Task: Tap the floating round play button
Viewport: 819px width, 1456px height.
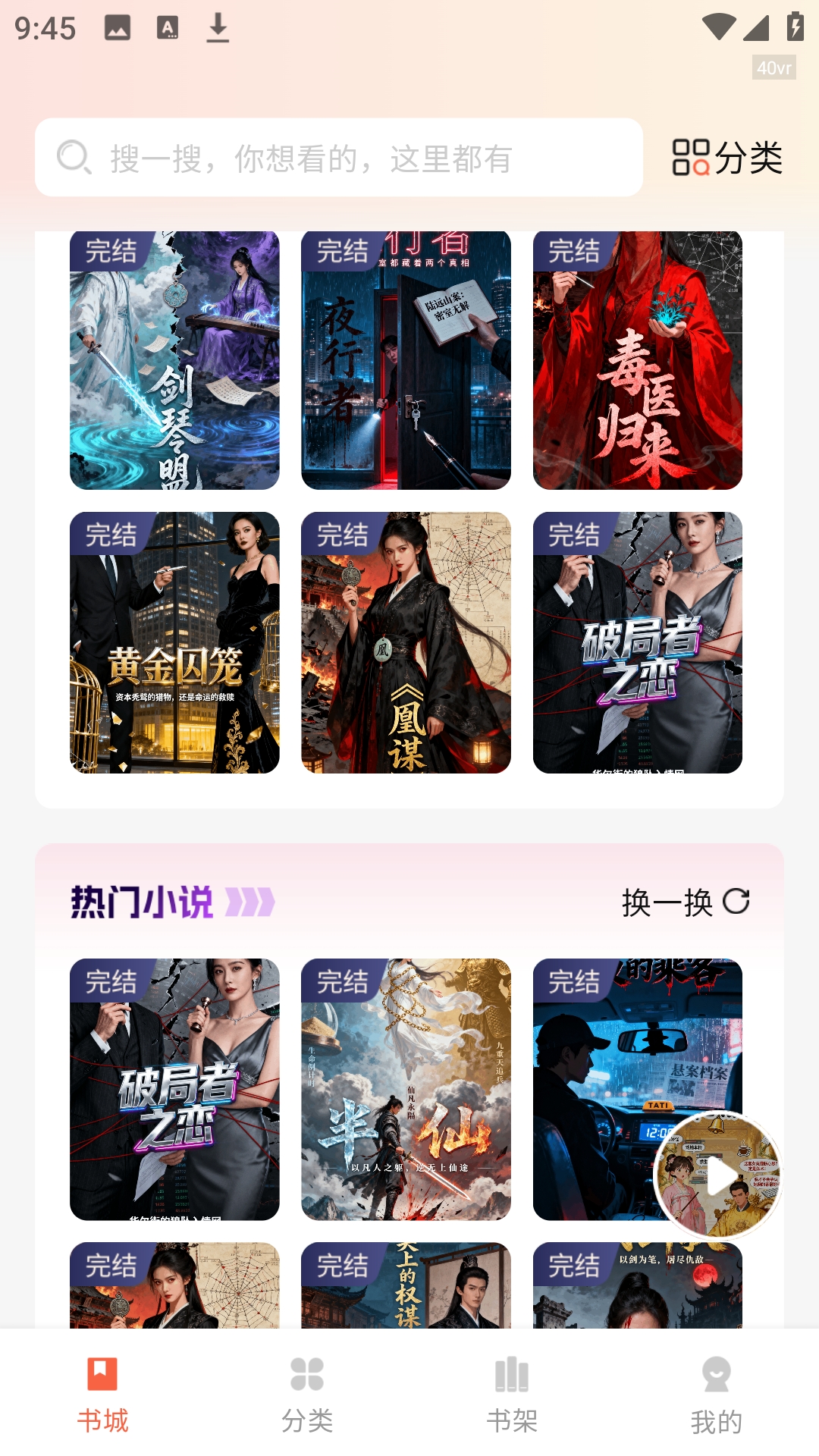Action: [717, 1175]
